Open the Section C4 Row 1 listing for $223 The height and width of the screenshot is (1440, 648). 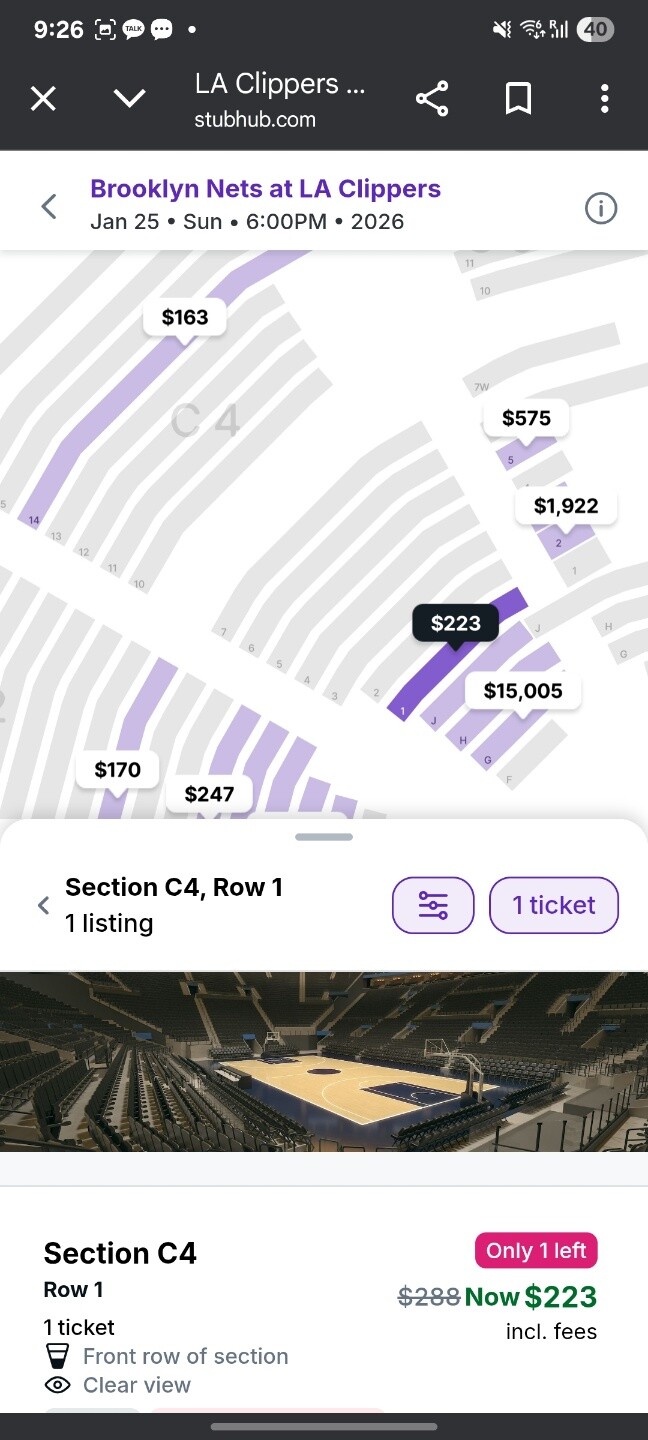pos(320,1300)
